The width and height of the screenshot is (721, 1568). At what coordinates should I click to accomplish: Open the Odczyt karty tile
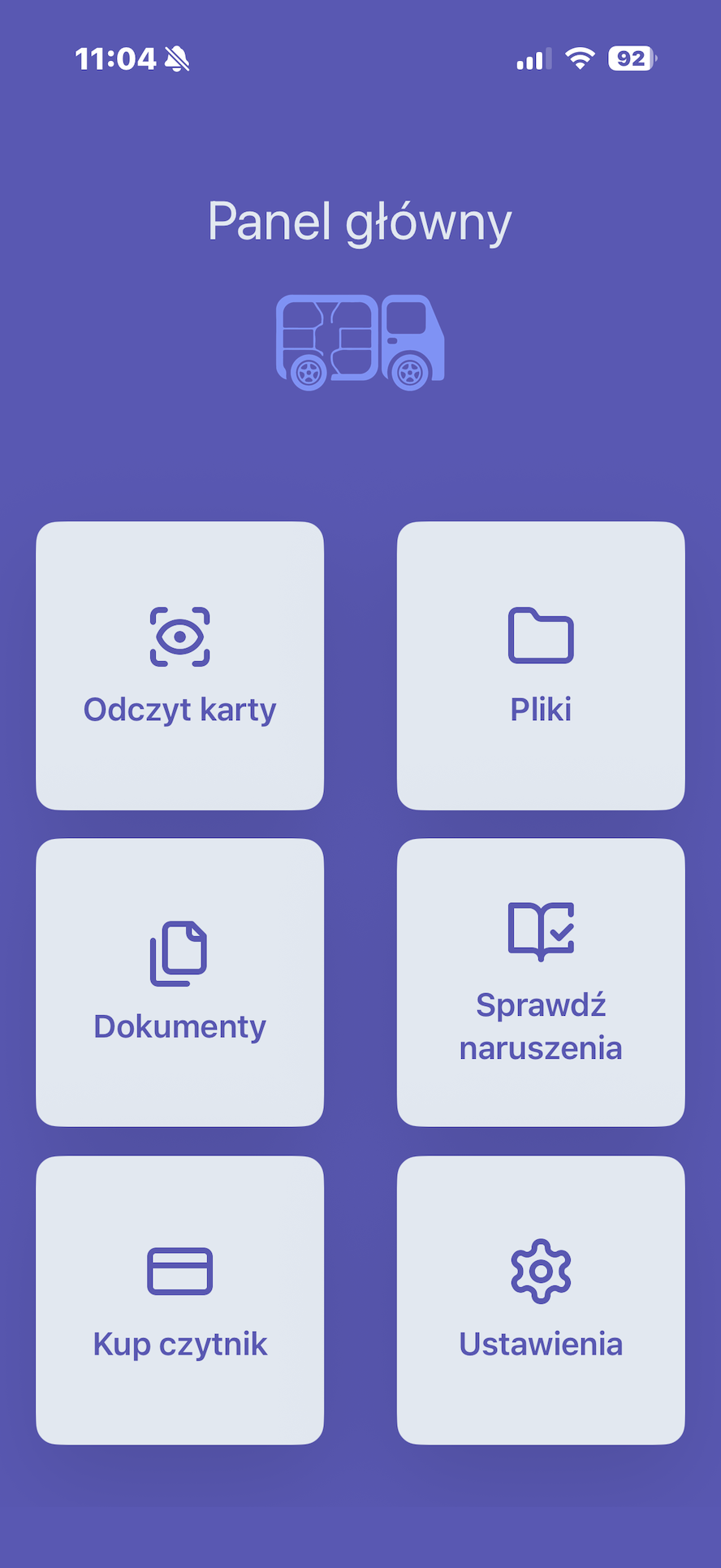coord(179,665)
